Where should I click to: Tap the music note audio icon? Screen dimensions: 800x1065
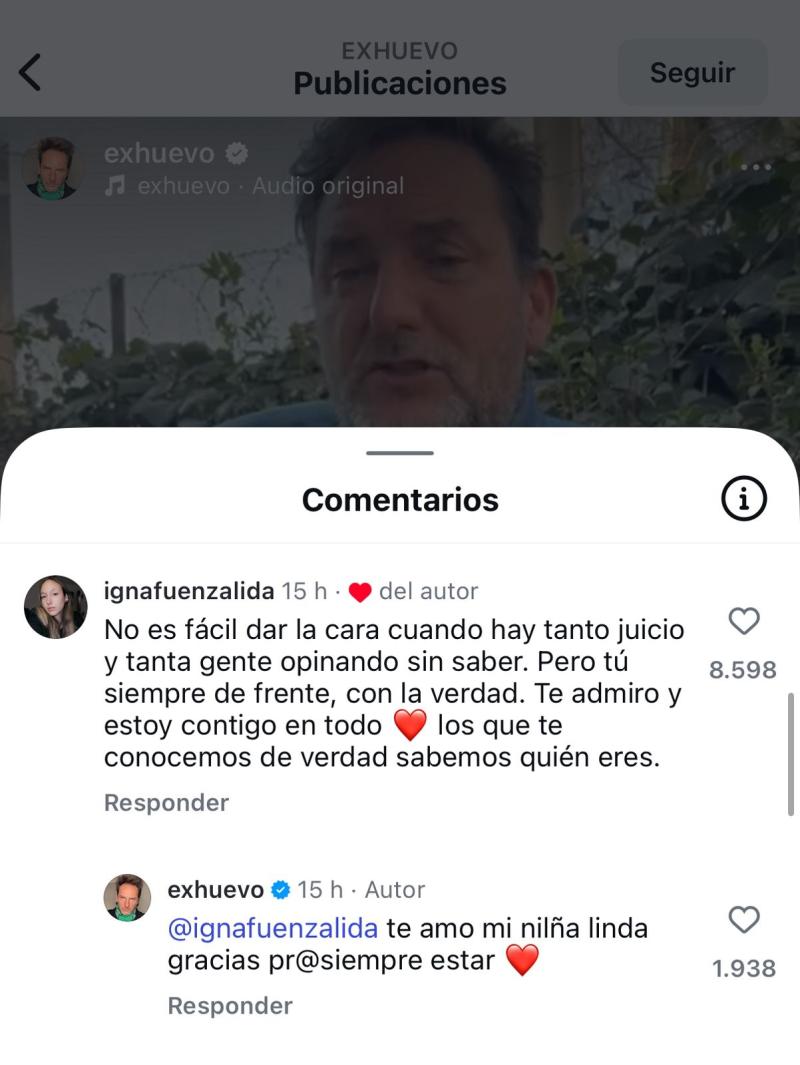point(116,186)
